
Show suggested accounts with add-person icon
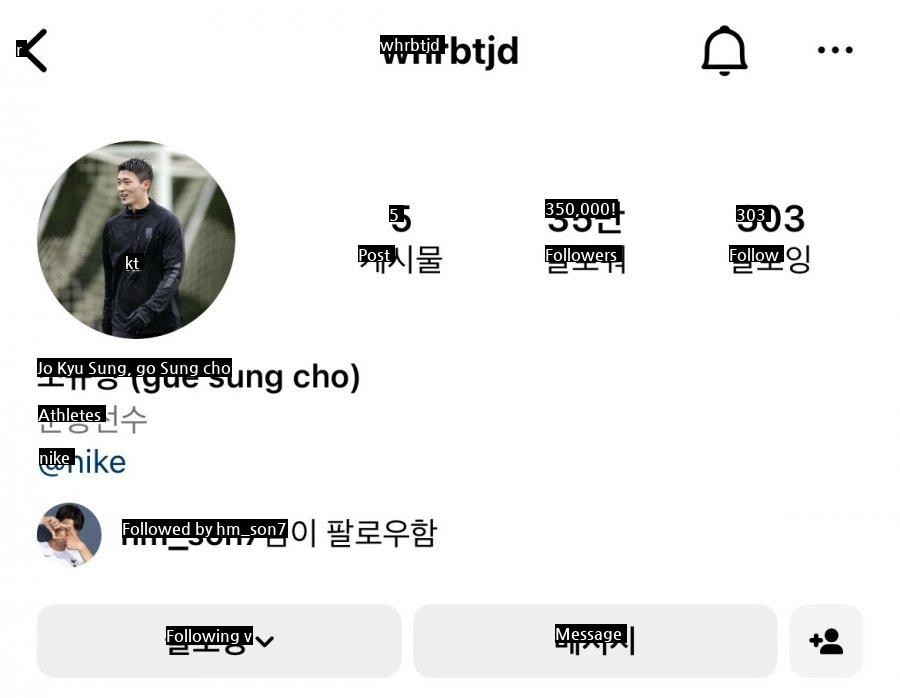(x=826, y=641)
